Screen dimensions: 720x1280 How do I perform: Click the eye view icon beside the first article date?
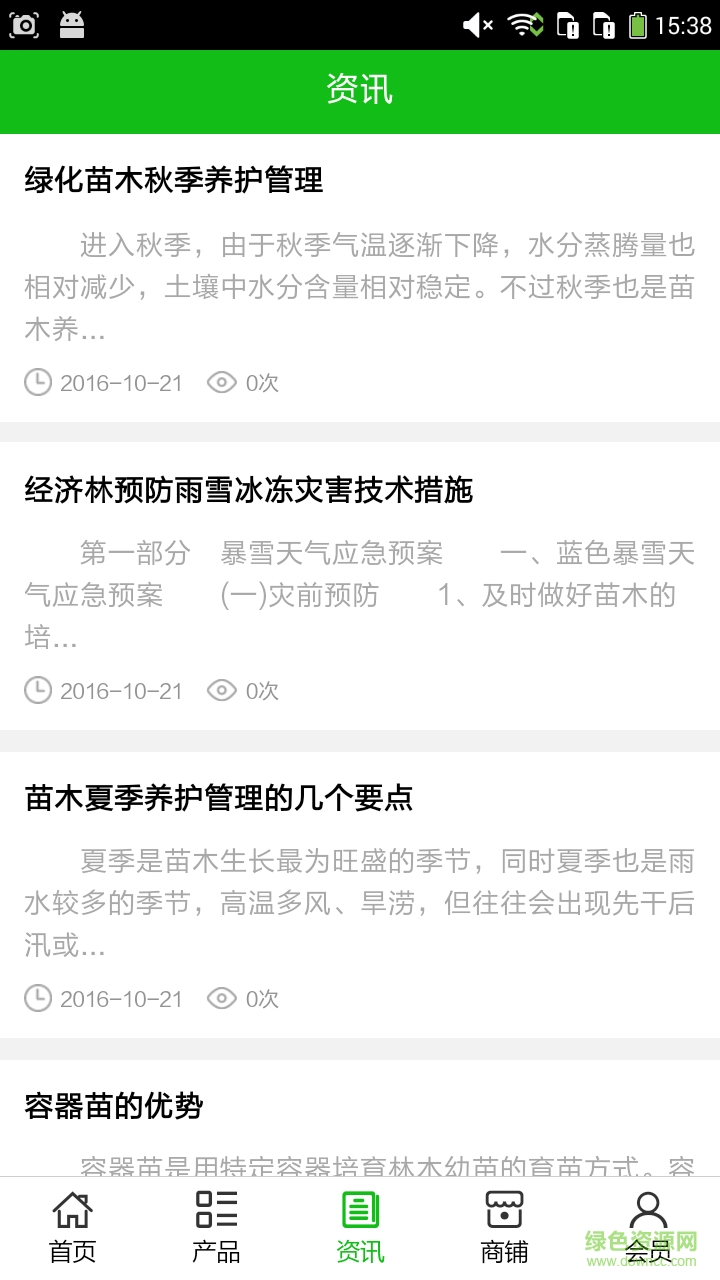(222, 383)
